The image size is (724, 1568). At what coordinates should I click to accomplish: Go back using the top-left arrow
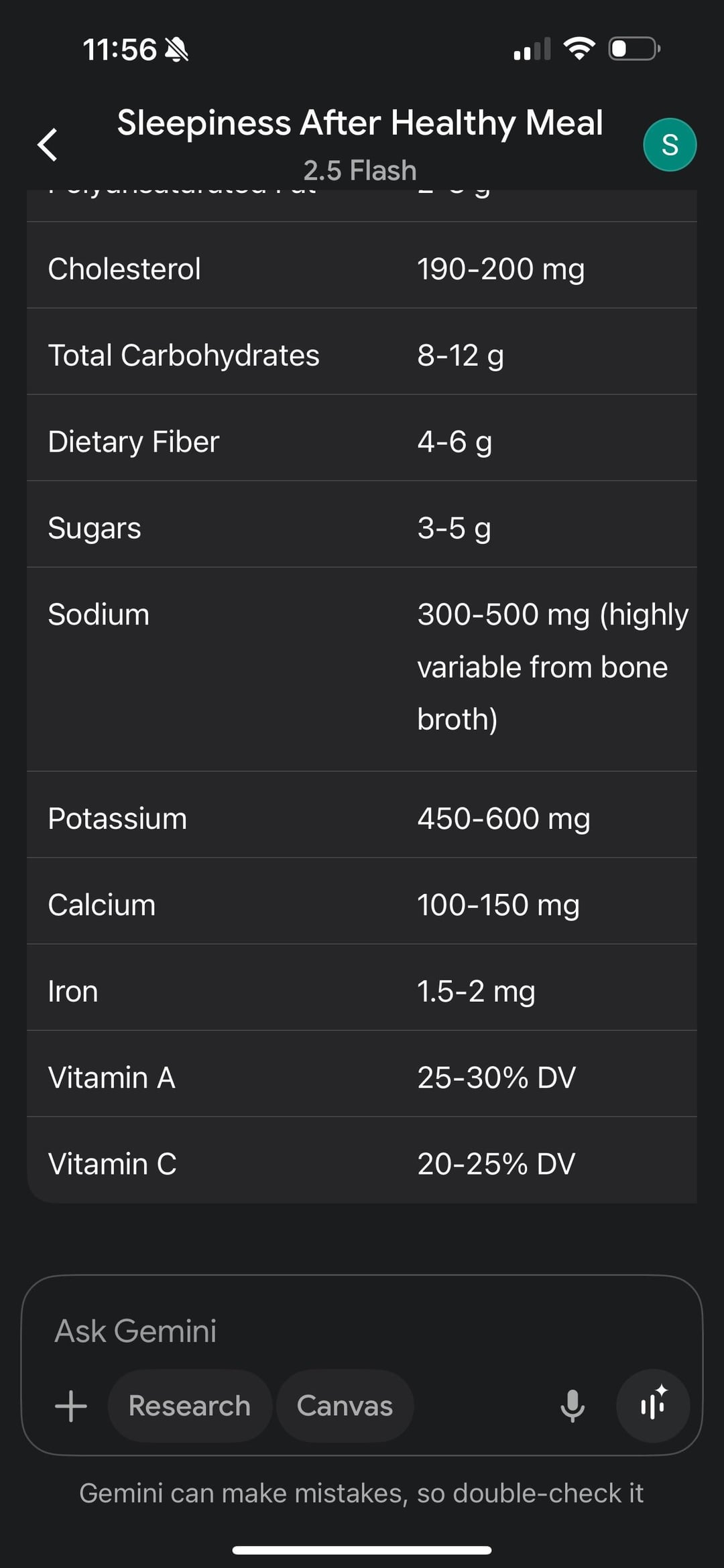tap(48, 145)
